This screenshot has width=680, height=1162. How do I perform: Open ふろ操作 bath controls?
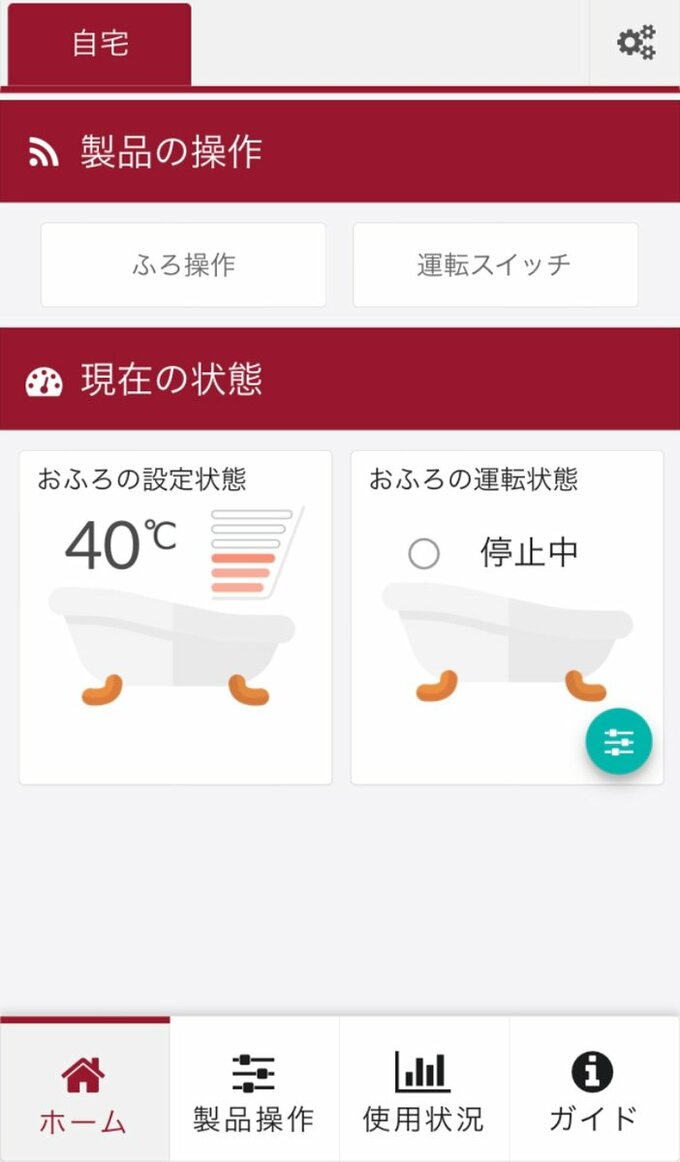tap(183, 265)
